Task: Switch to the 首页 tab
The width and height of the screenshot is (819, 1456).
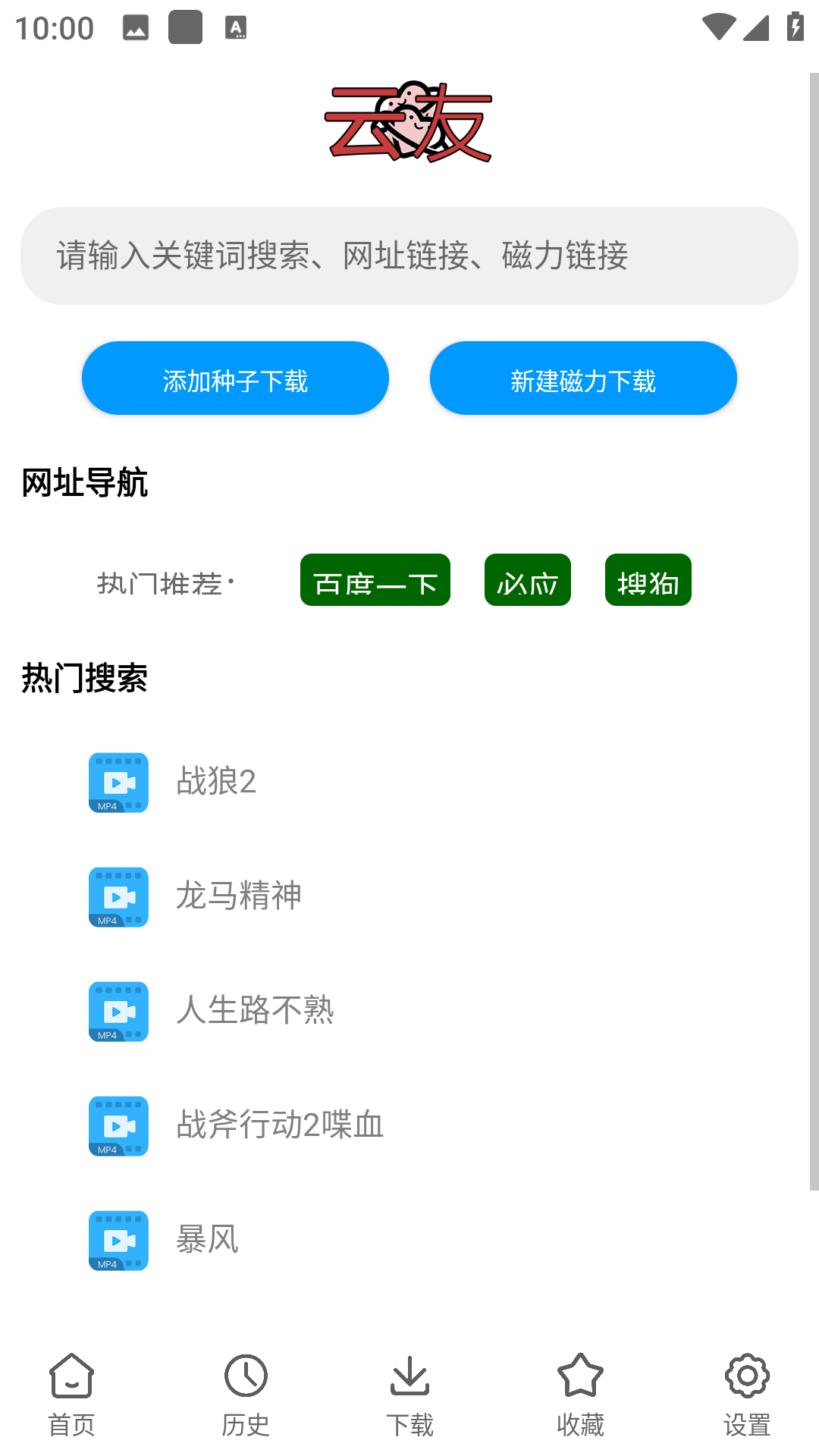Action: (x=71, y=1395)
